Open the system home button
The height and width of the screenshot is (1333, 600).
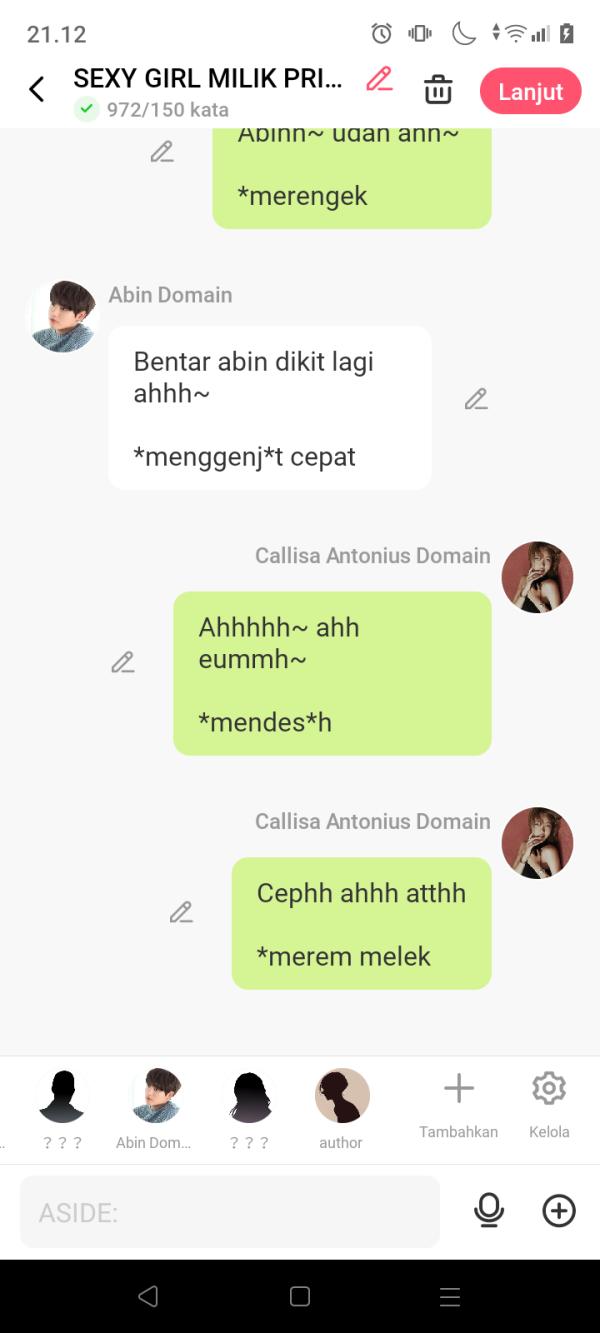click(300, 1297)
